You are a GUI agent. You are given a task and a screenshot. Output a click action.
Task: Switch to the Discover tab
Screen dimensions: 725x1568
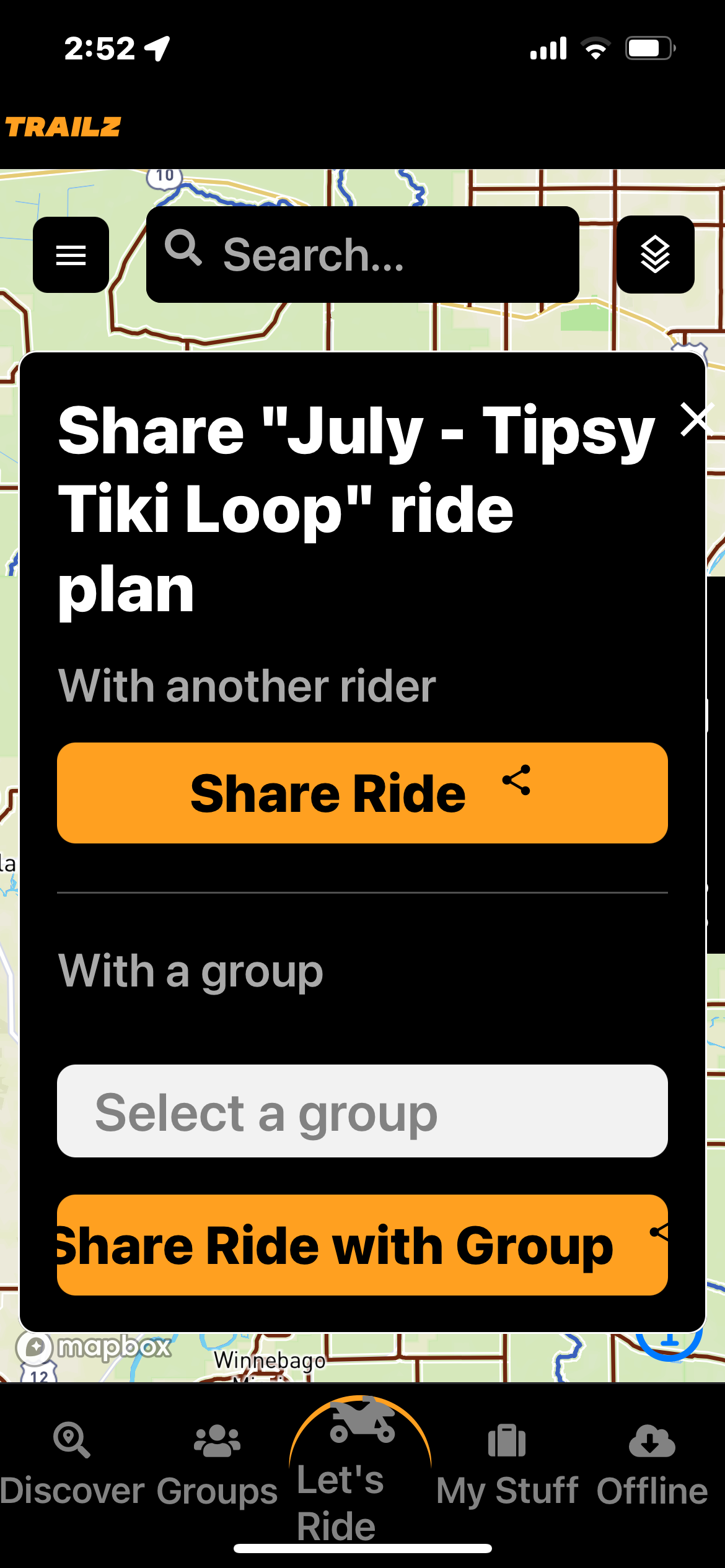tap(72, 1463)
